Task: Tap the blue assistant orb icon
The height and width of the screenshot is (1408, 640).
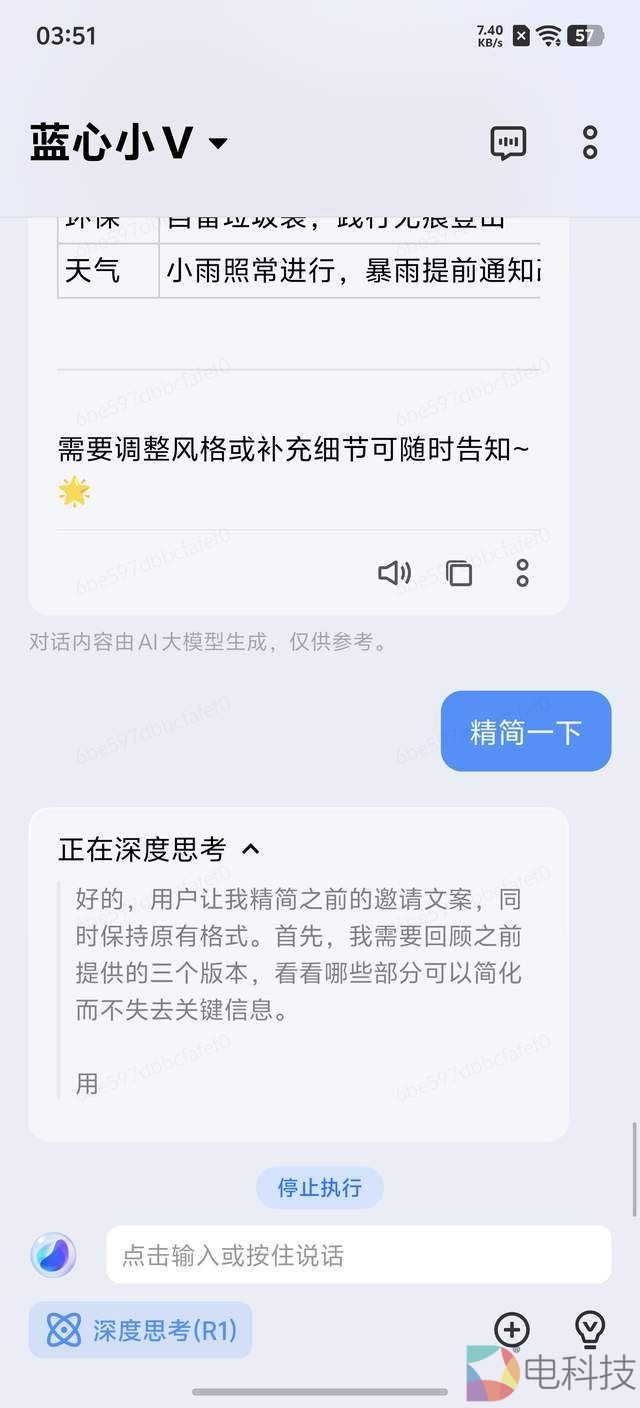Action: click(x=53, y=1255)
